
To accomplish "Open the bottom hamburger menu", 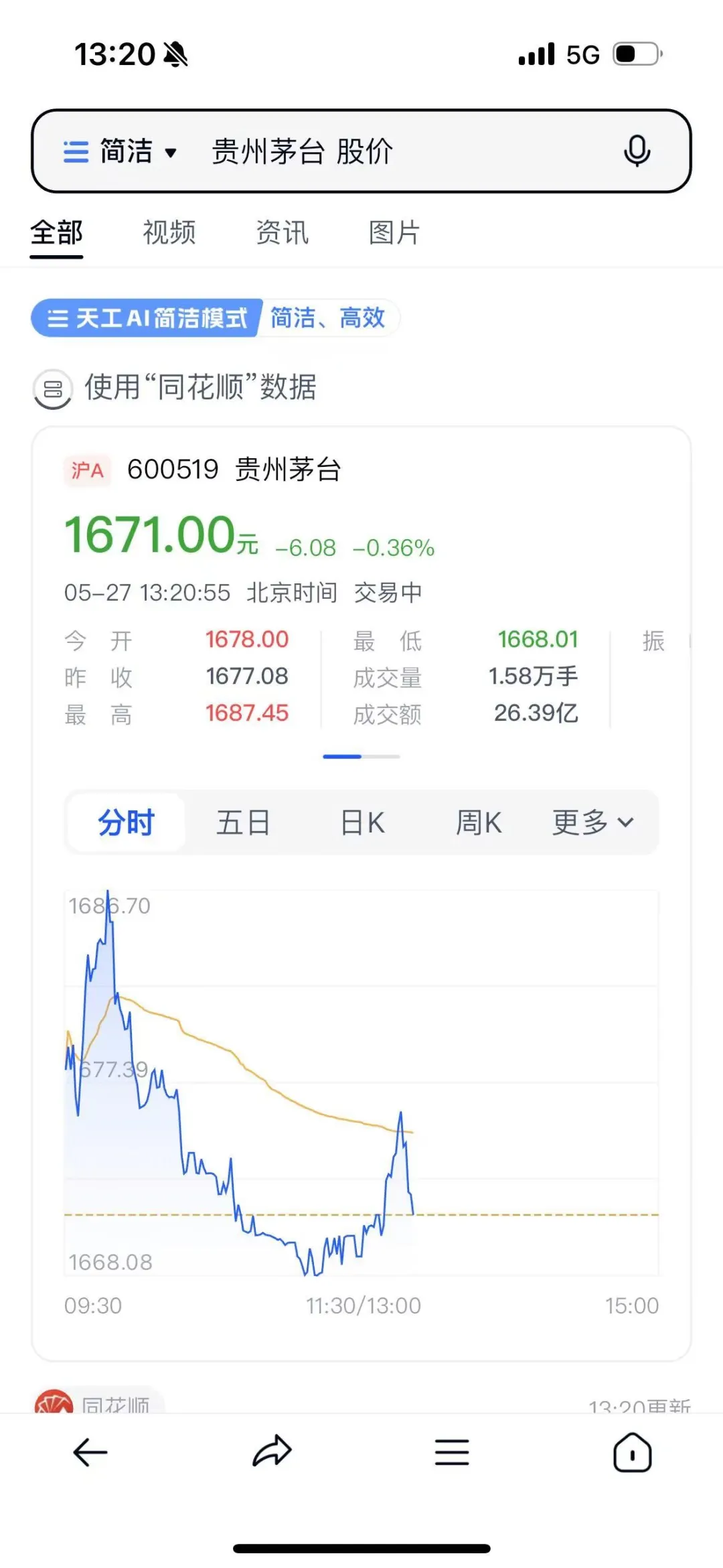I will click(452, 1453).
